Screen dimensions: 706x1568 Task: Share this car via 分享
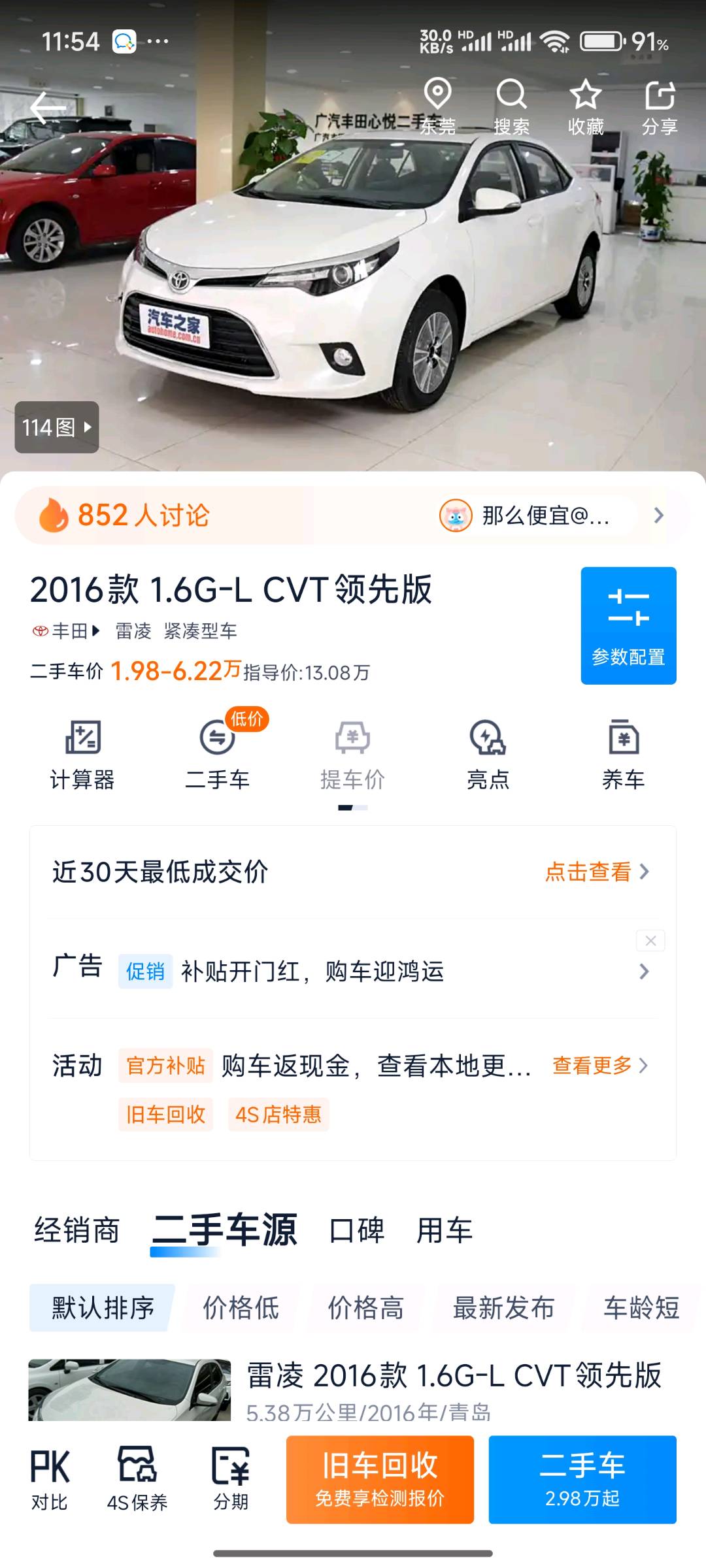(x=660, y=106)
